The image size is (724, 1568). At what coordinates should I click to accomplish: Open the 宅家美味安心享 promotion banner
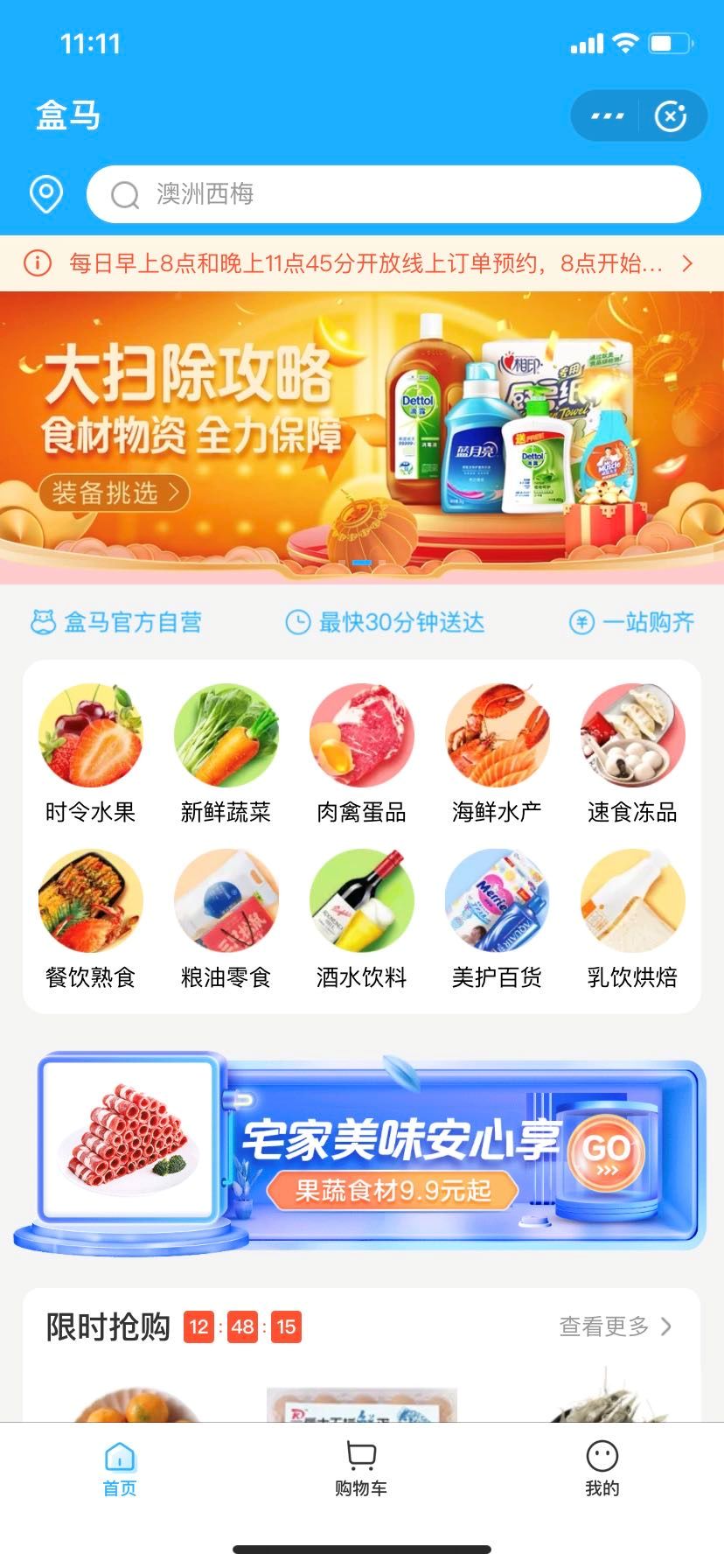click(x=362, y=1151)
